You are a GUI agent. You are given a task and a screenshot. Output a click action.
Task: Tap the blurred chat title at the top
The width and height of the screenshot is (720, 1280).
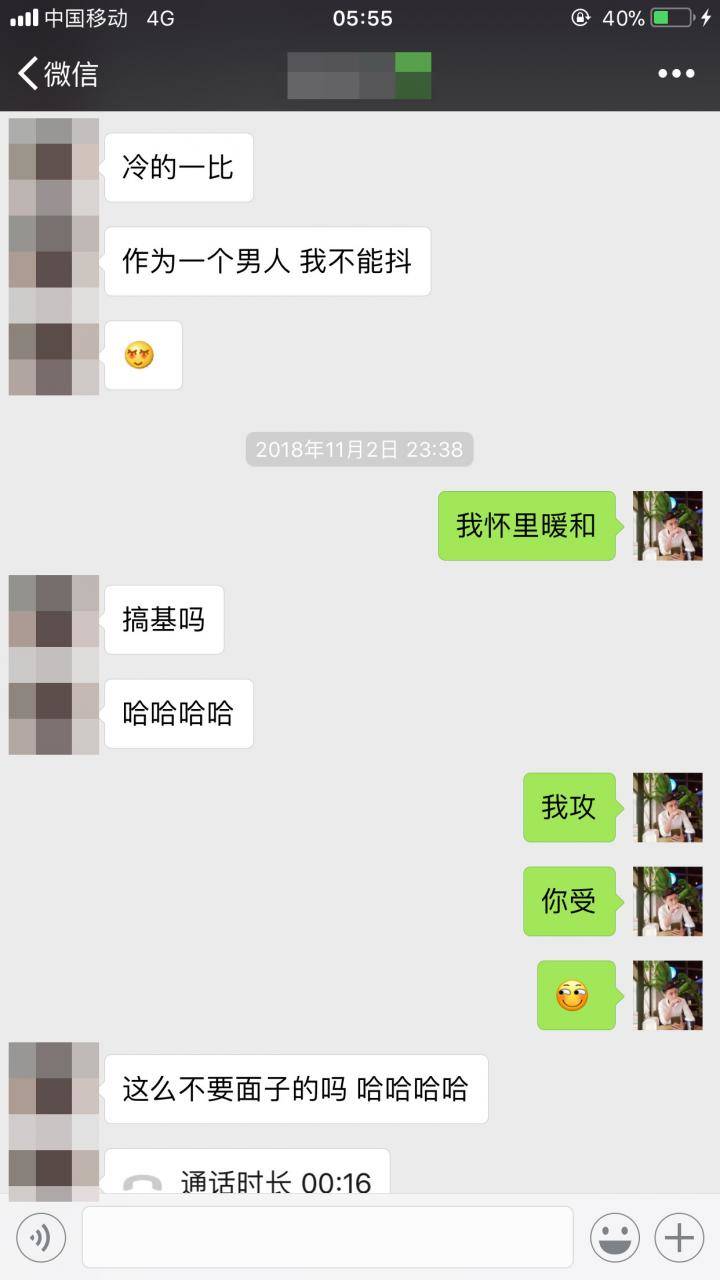click(x=358, y=74)
